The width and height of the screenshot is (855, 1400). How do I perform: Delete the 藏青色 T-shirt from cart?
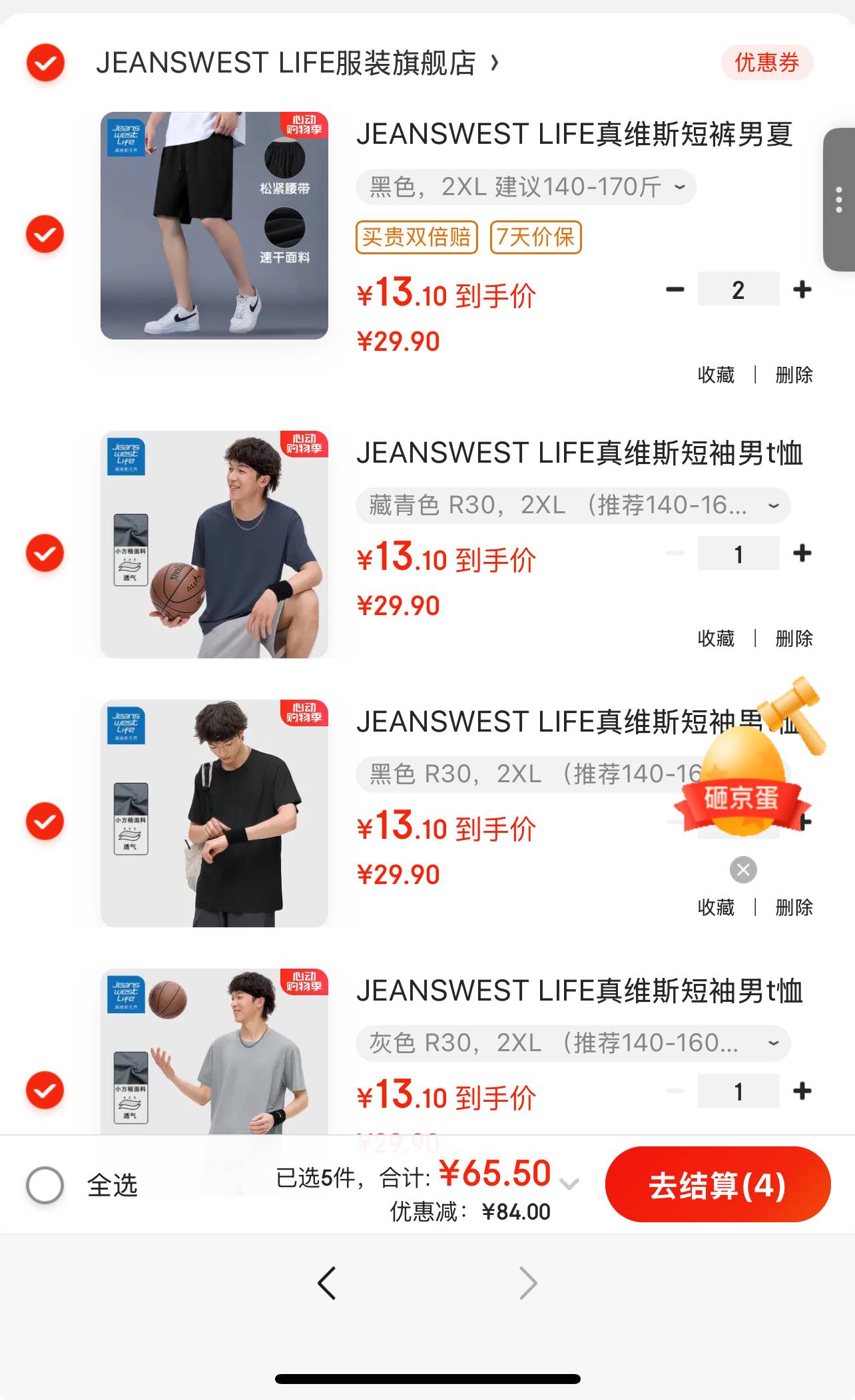click(x=794, y=638)
